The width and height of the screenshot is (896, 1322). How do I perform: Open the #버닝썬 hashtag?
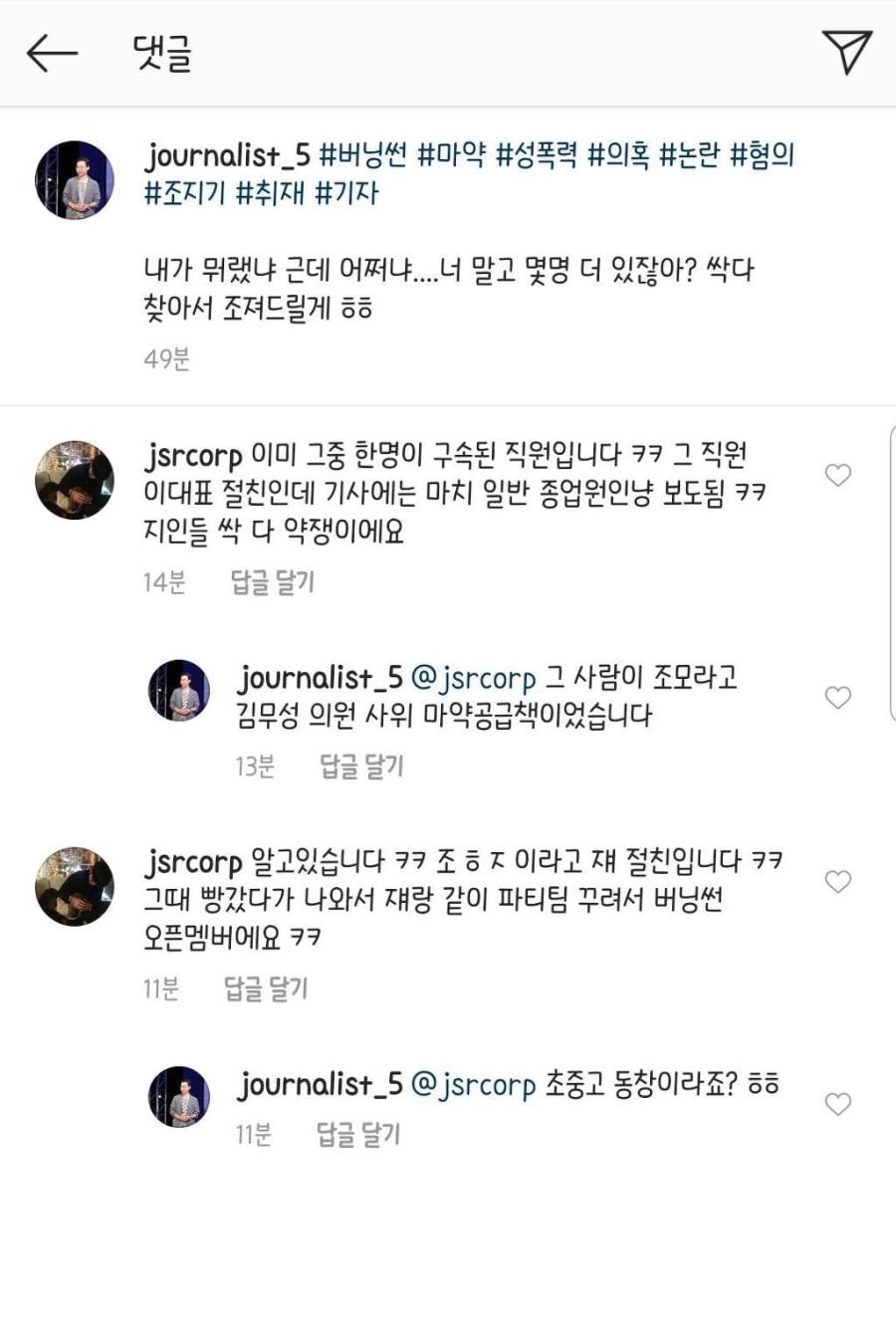click(x=363, y=155)
